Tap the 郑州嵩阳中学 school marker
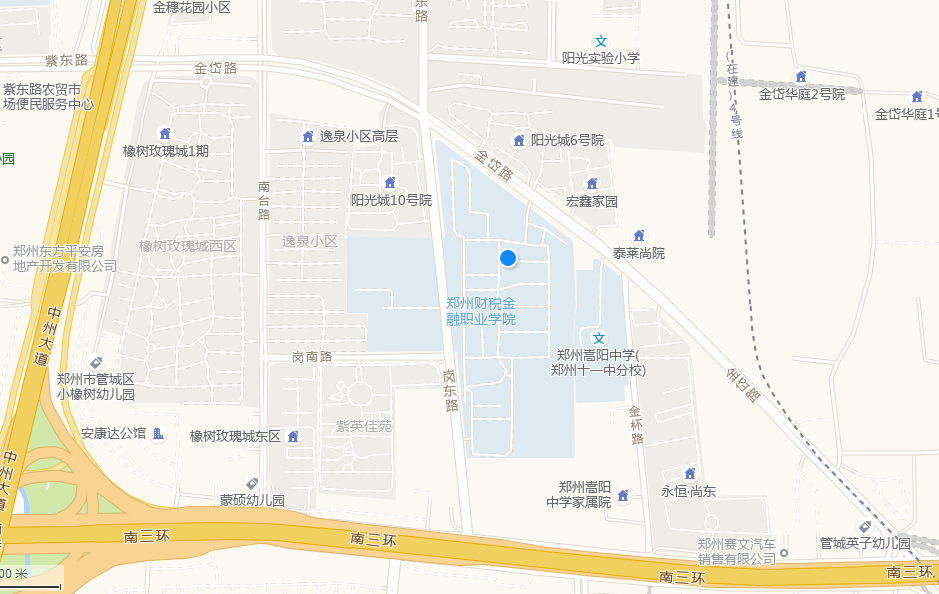This screenshot has width=939, height=594. pos(599,338)
